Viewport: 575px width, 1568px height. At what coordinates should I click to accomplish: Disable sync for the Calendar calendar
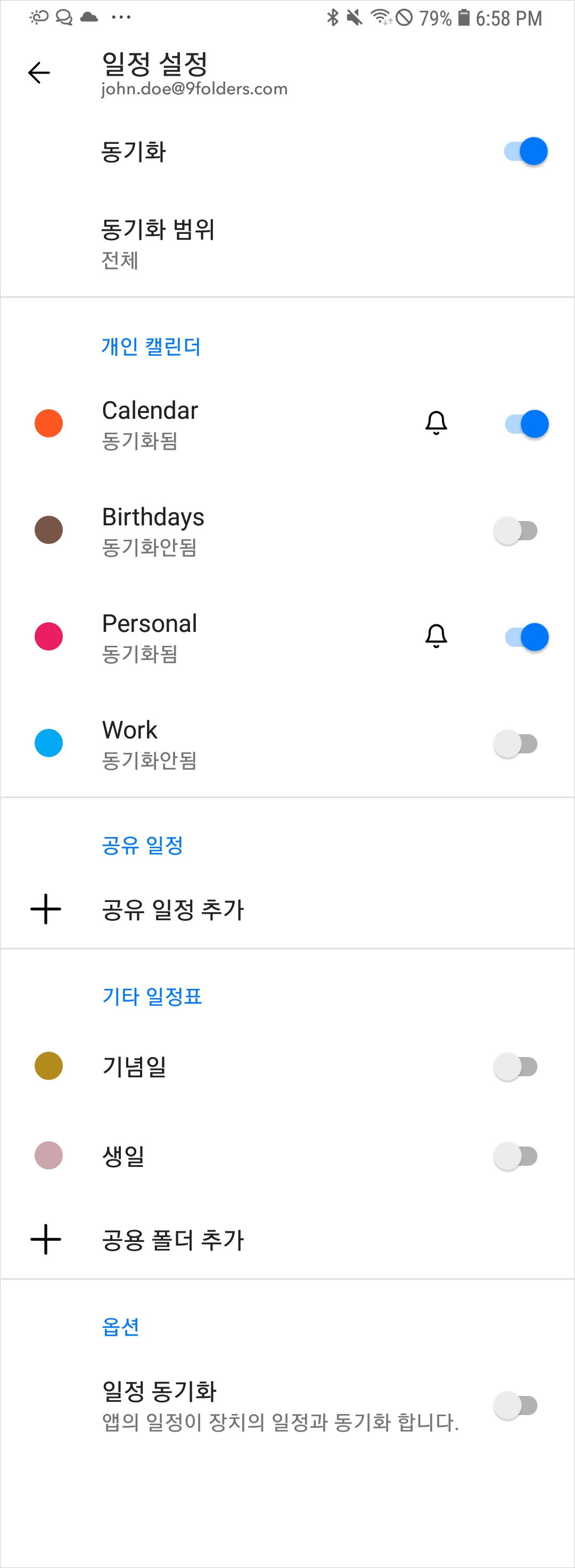point(525,424)
